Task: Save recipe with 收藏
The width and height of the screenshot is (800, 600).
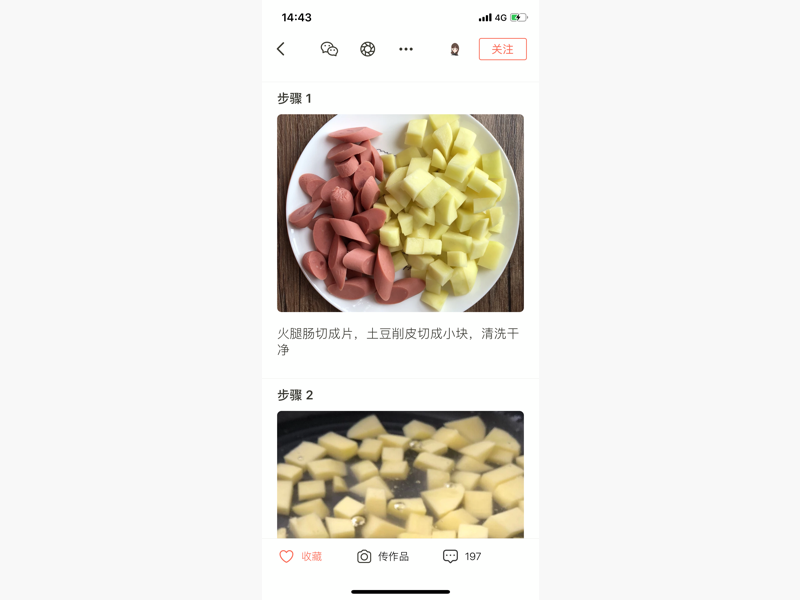Action: (x=300, y=556)
